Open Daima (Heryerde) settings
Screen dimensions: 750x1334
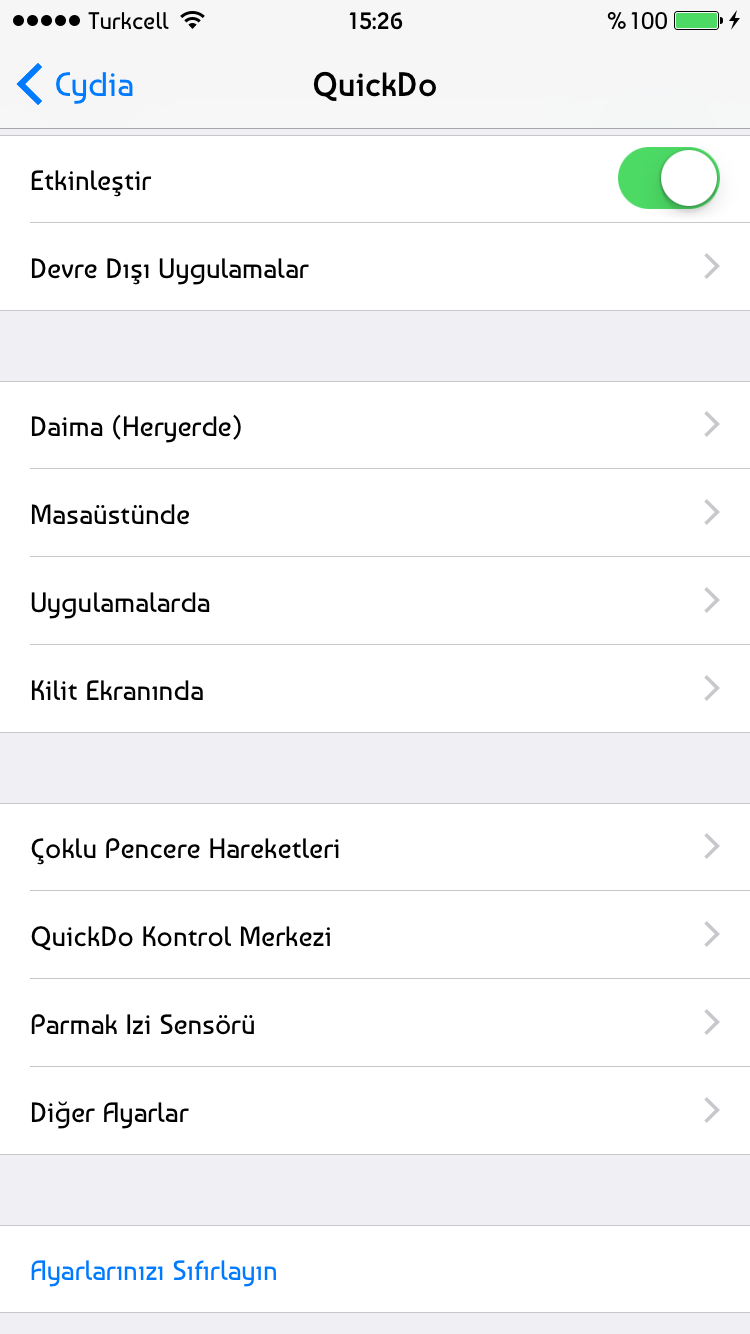(x=375, y=426)
